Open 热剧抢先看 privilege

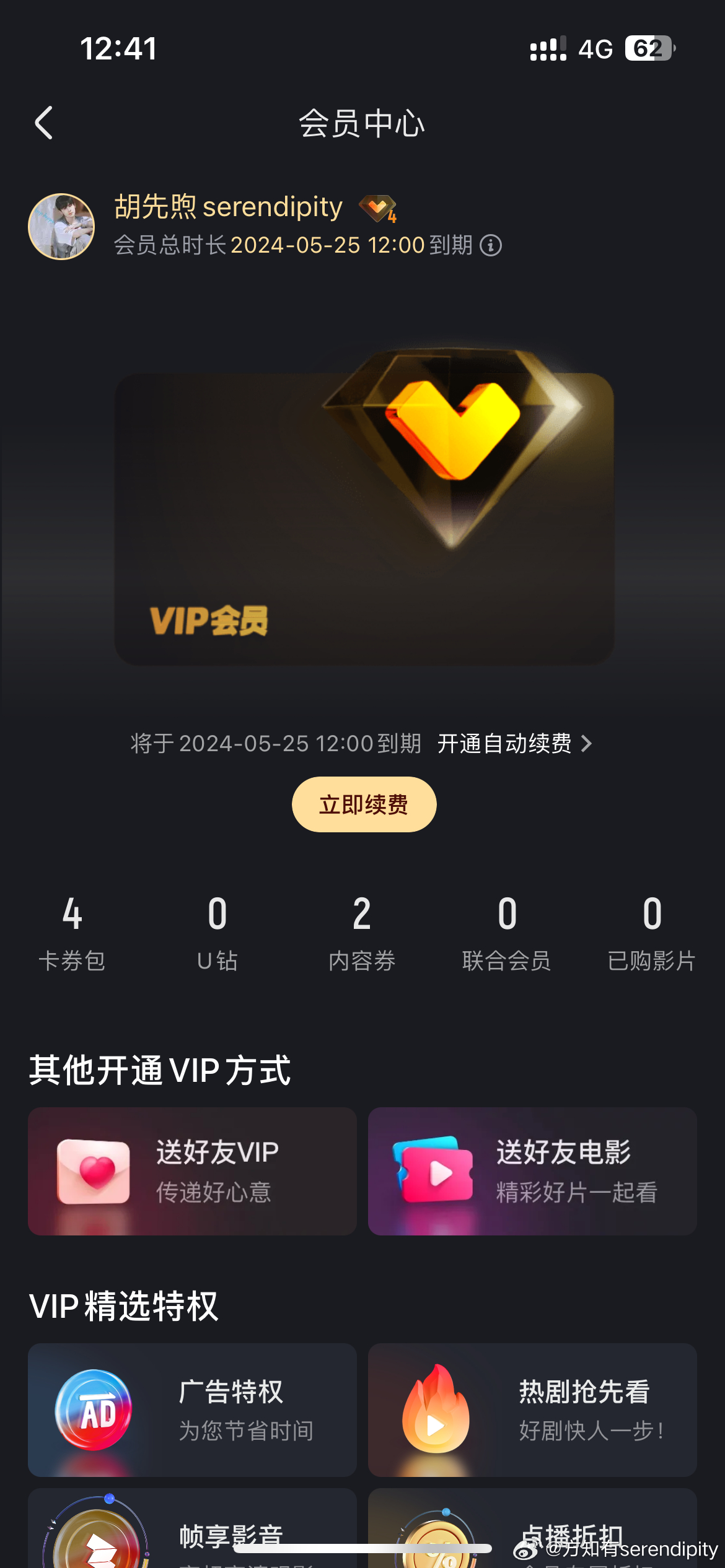coord(532,1410)
